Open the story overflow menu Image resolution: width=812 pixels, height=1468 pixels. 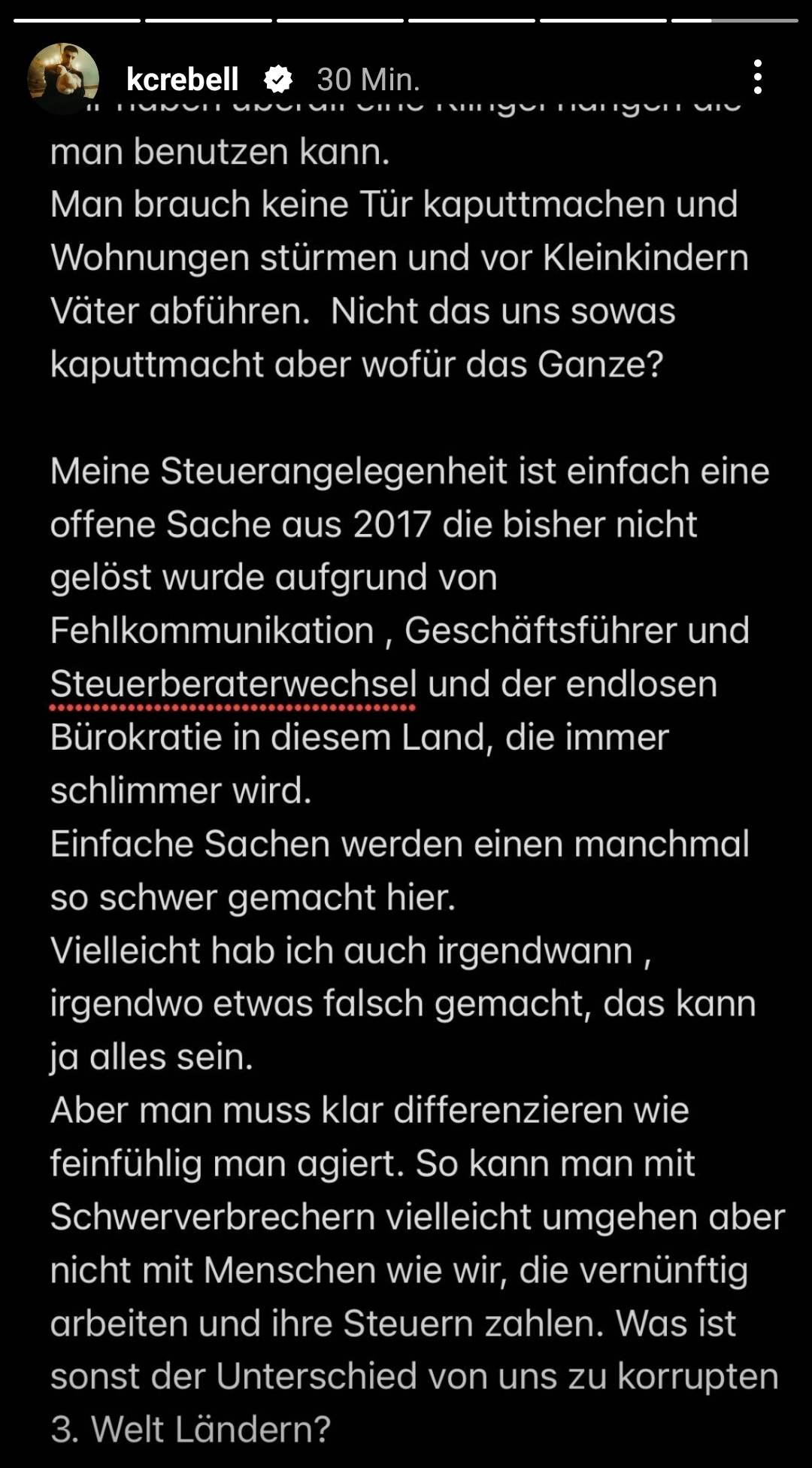tap(757, 77)
